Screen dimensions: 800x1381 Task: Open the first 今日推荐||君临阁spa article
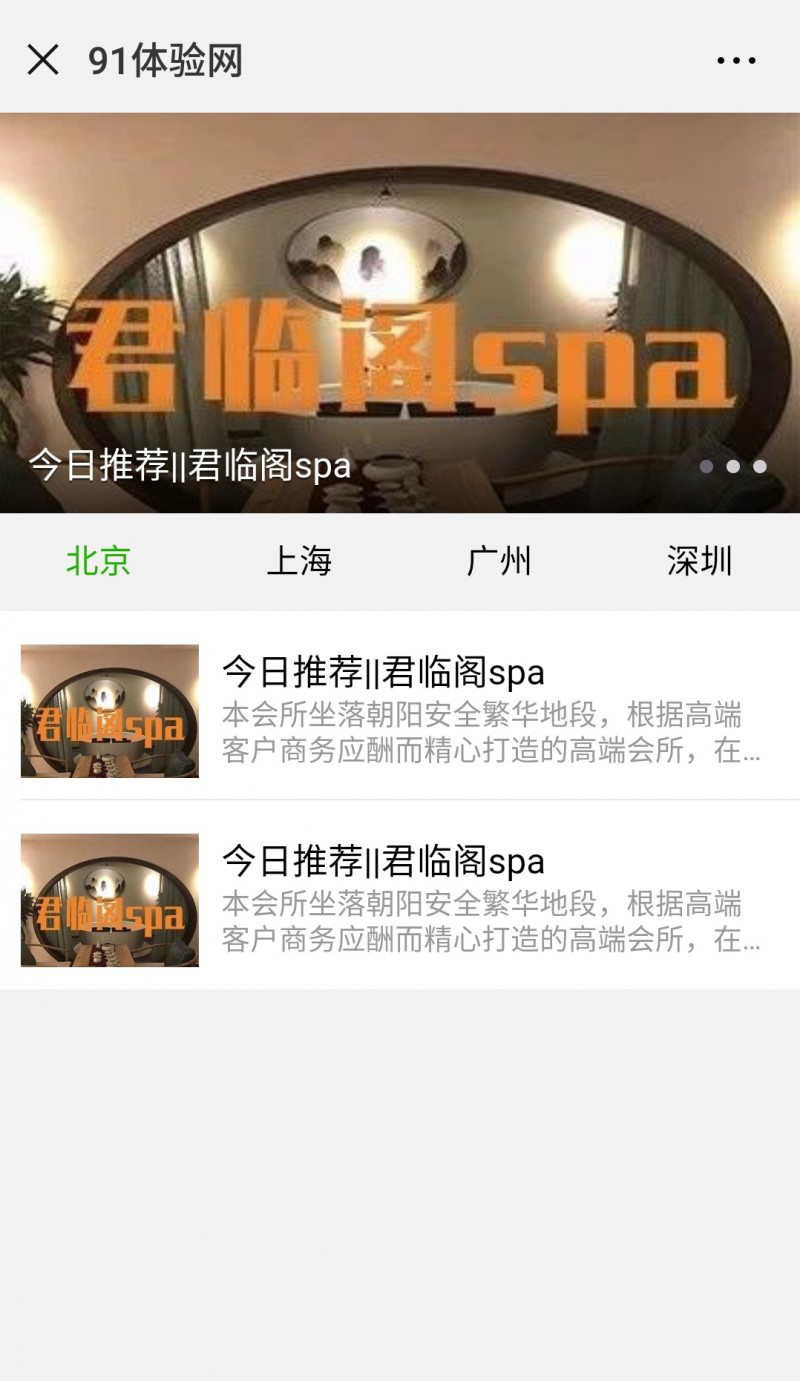(x=400, y=710)
